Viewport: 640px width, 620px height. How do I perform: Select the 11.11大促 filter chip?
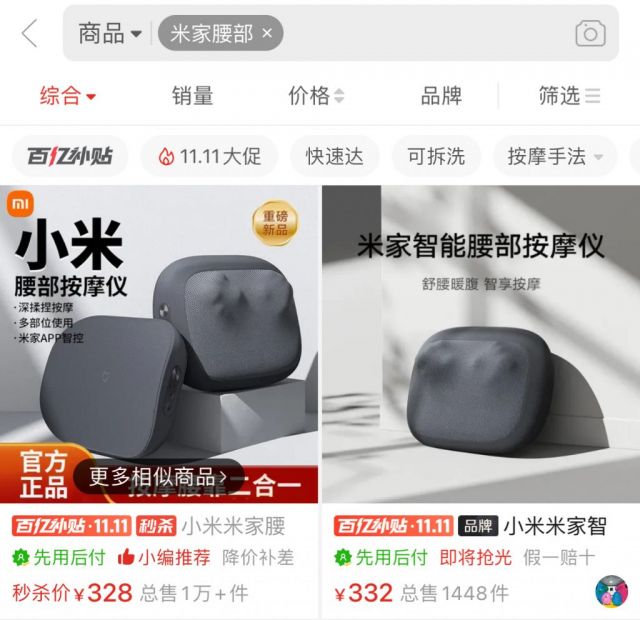tap(209, 157)
